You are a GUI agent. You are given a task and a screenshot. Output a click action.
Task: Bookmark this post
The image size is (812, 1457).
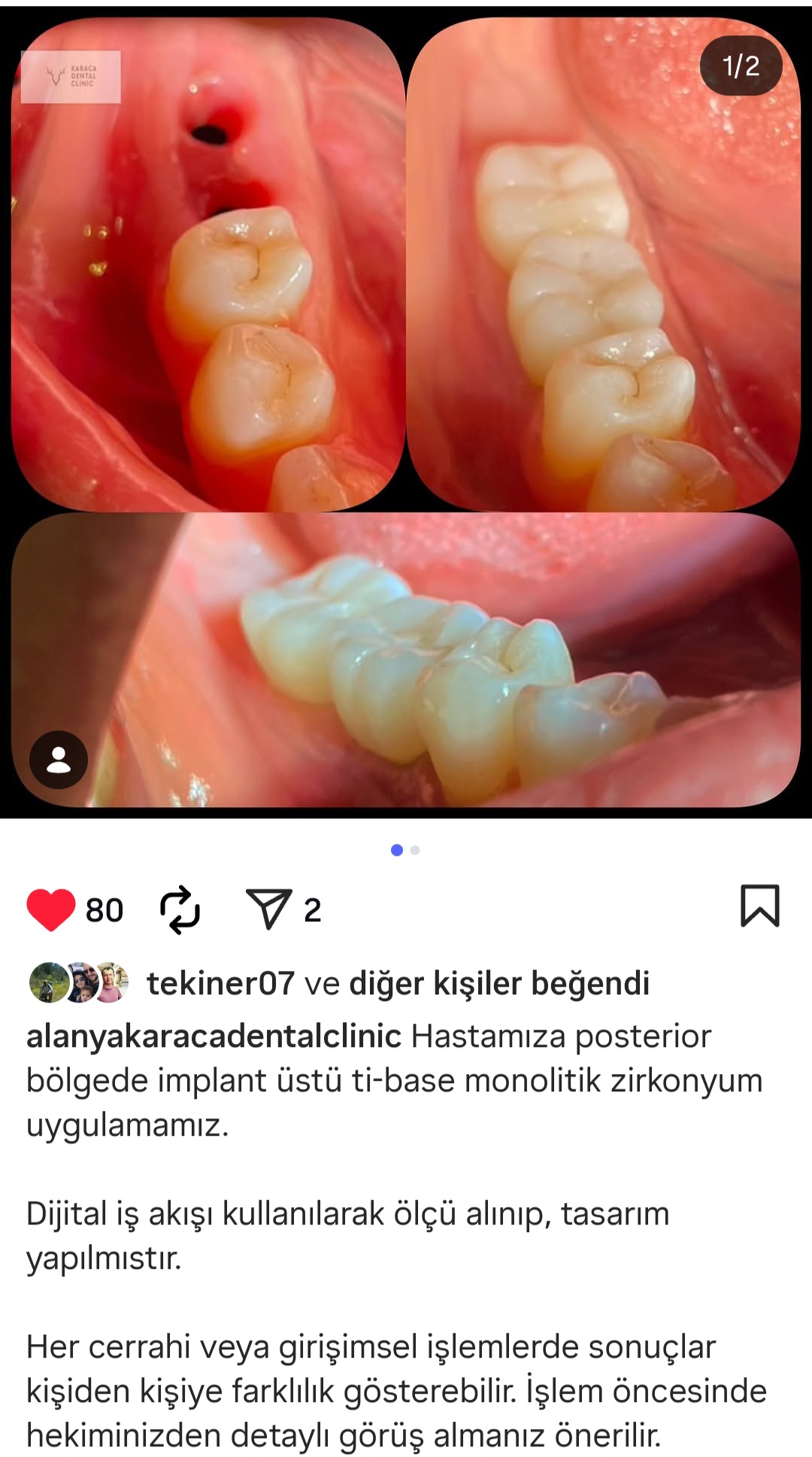tap(760, 906)
